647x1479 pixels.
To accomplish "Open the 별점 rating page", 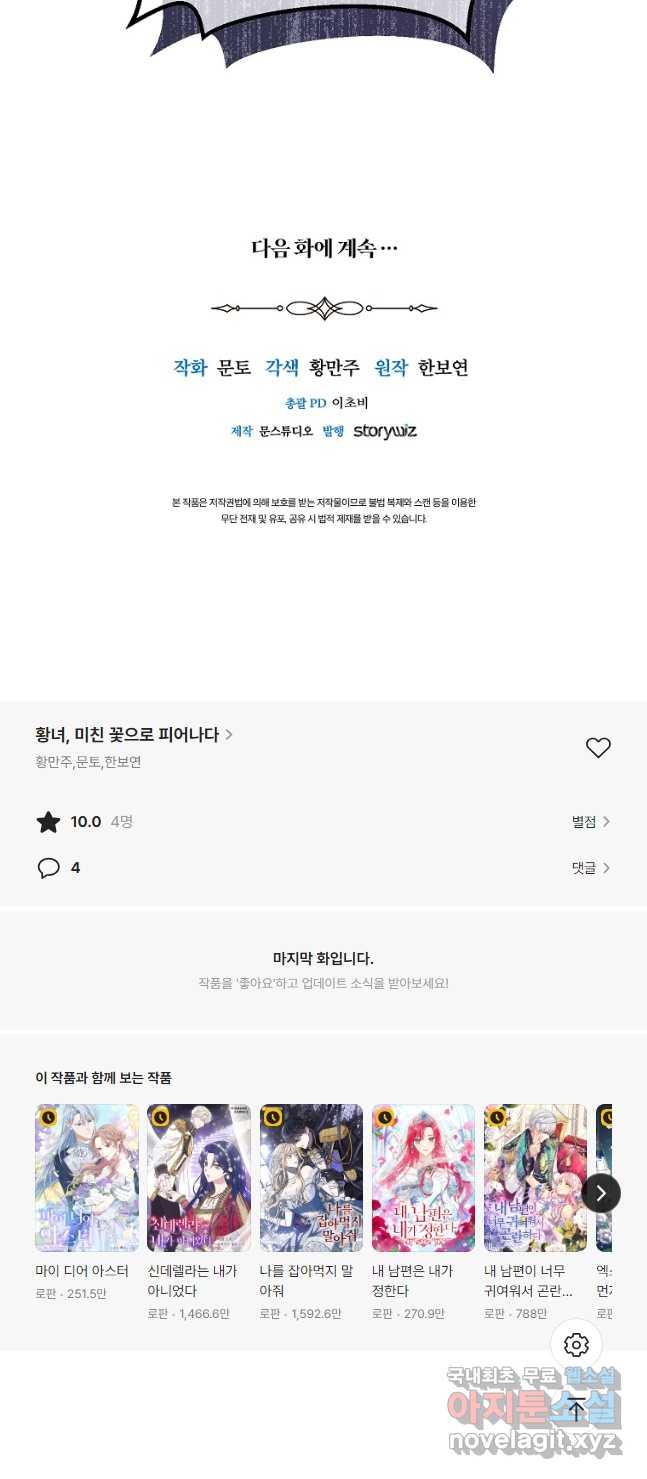I will click(590, 822).
